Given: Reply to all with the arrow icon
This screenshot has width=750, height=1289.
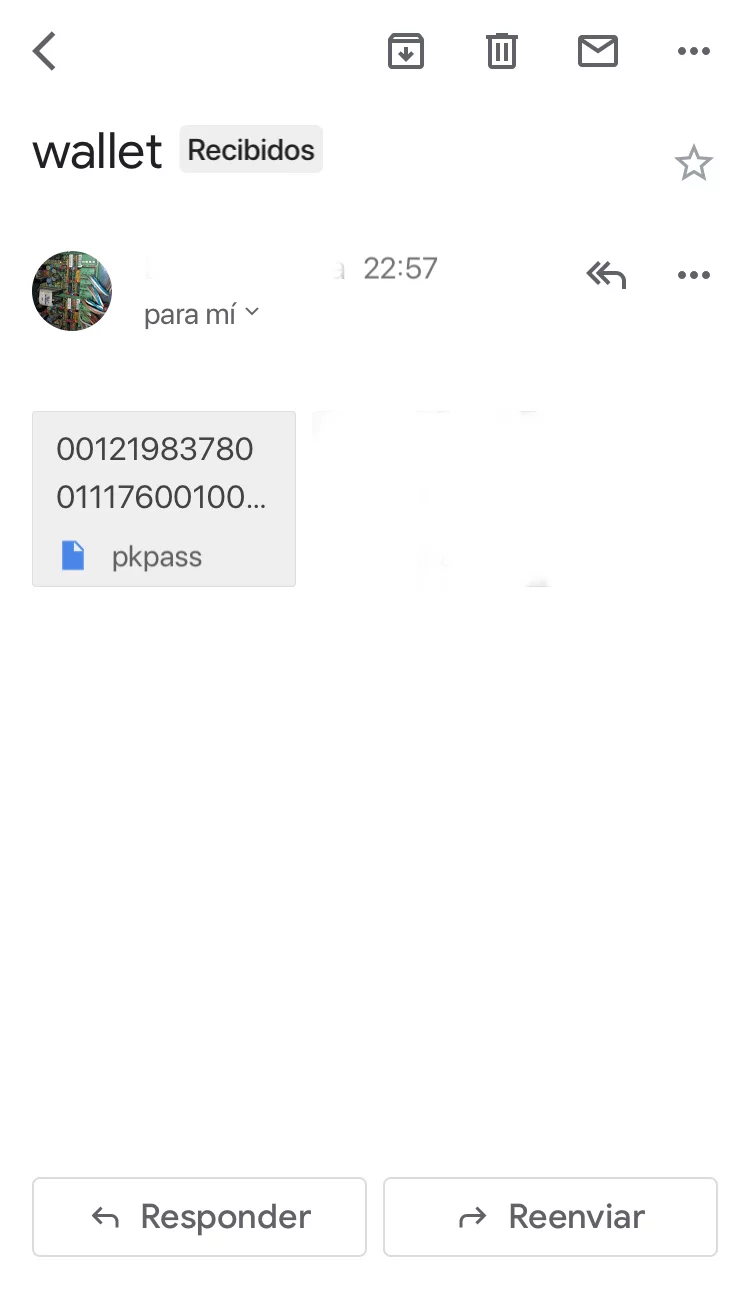Looking at the screenshot, I should coord(606,275).
